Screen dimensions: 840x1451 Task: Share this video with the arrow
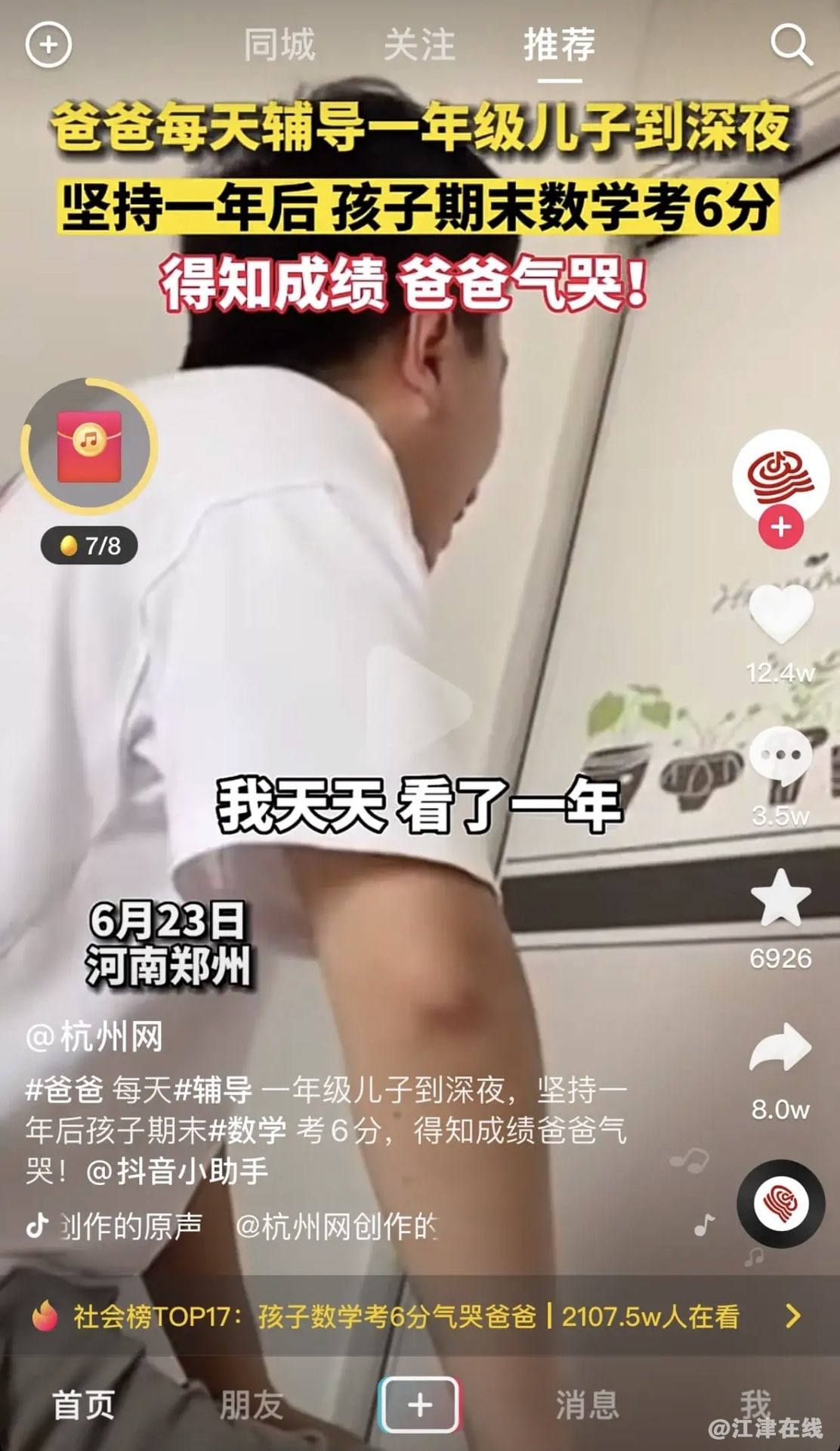tap(780, 1047)
